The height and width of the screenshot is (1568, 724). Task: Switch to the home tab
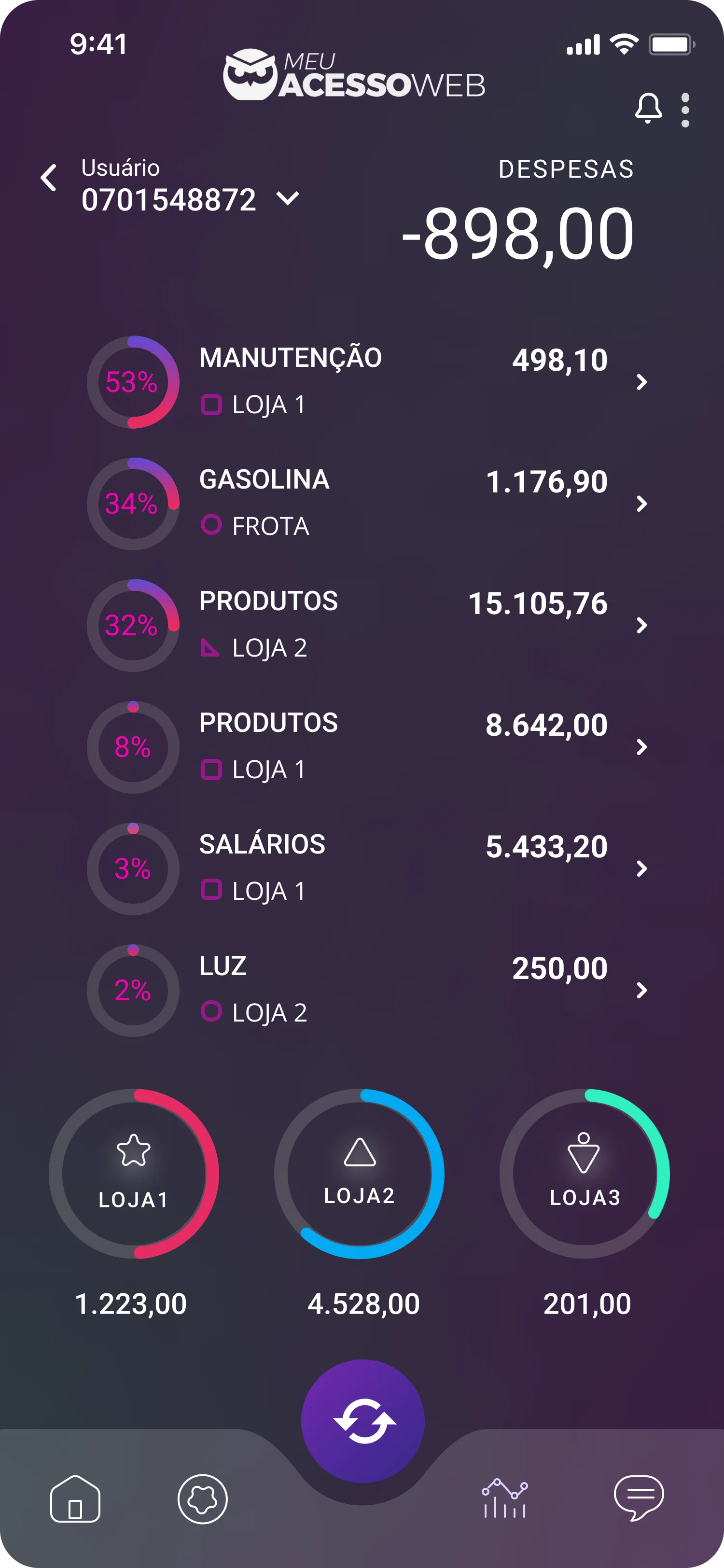pos(75,1498)
